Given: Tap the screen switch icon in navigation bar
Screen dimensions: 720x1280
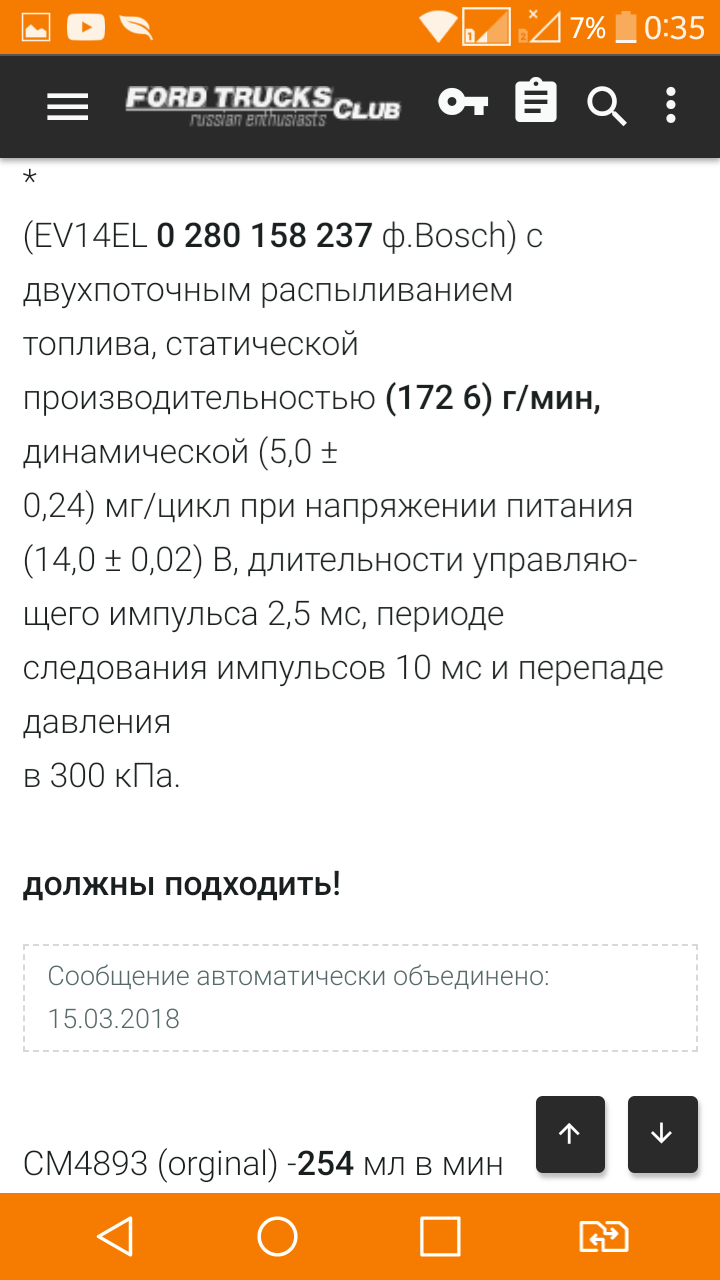Looking at the screenshot, I should pos(604,1237).
